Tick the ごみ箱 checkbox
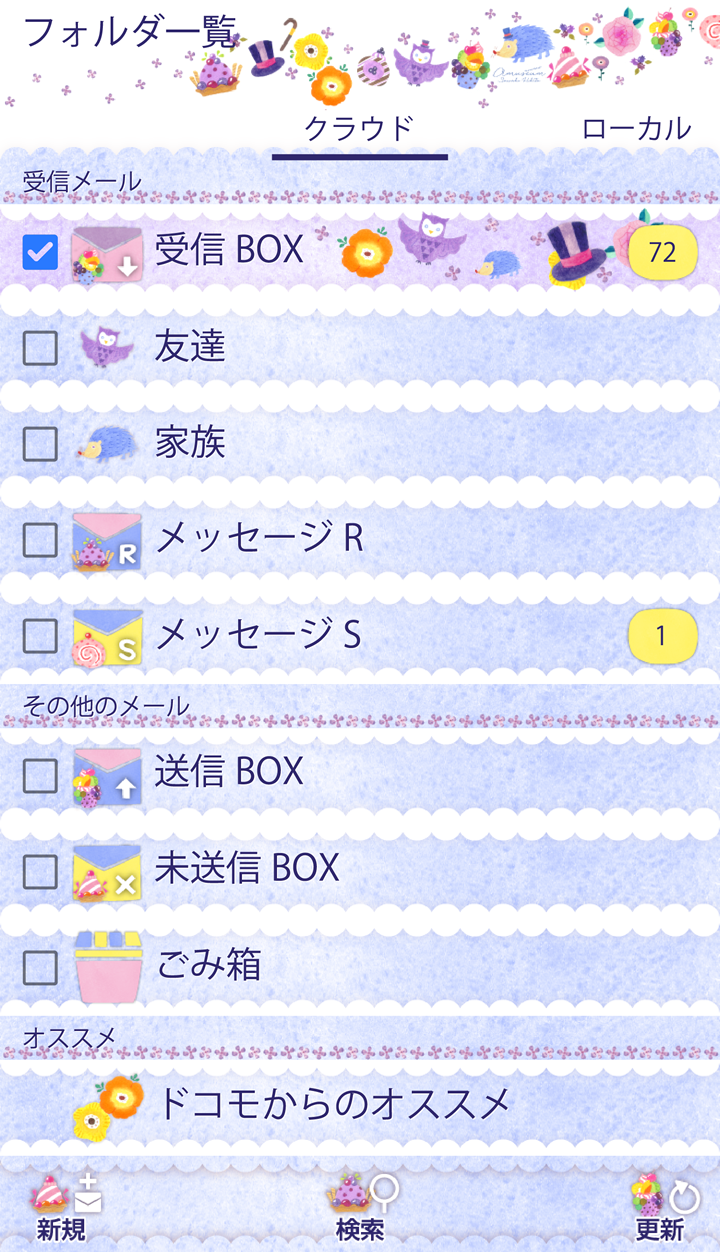Viewport: 720px width, 1252px height. tap(40, 966)
